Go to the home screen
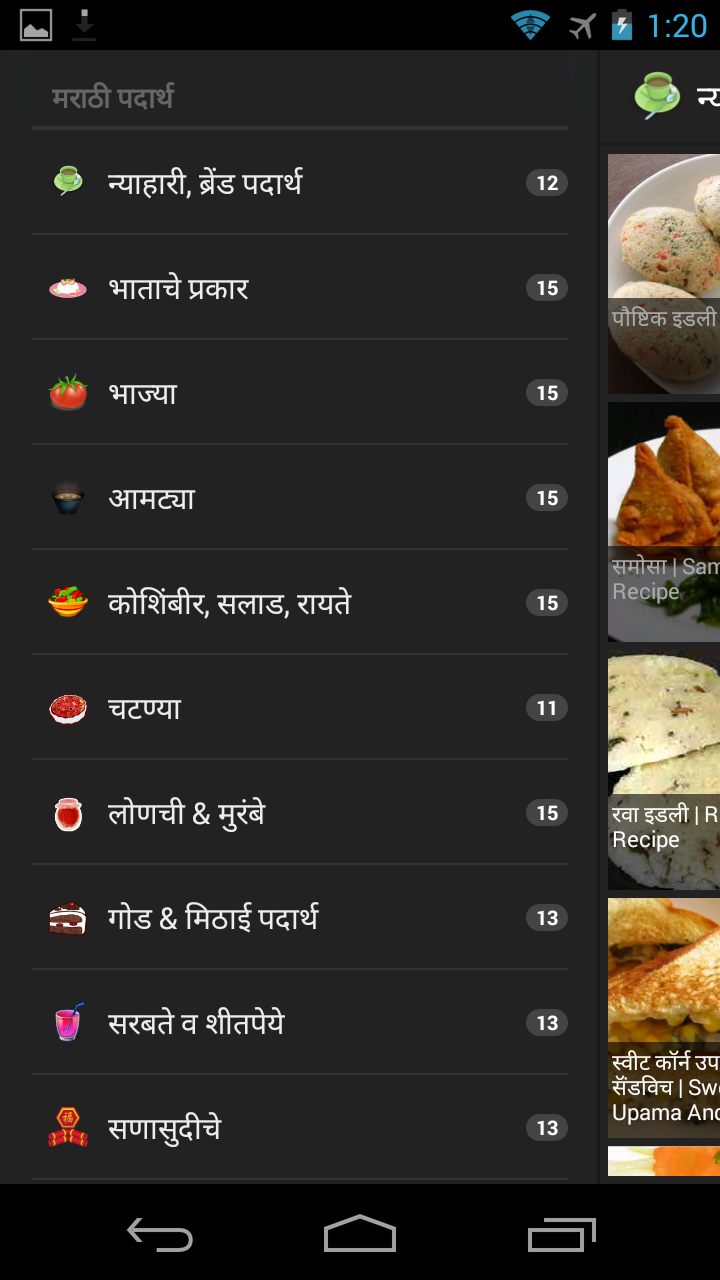Image resolution: width=720 pixels, height=1280 pixels. [x=360, y=1235]
